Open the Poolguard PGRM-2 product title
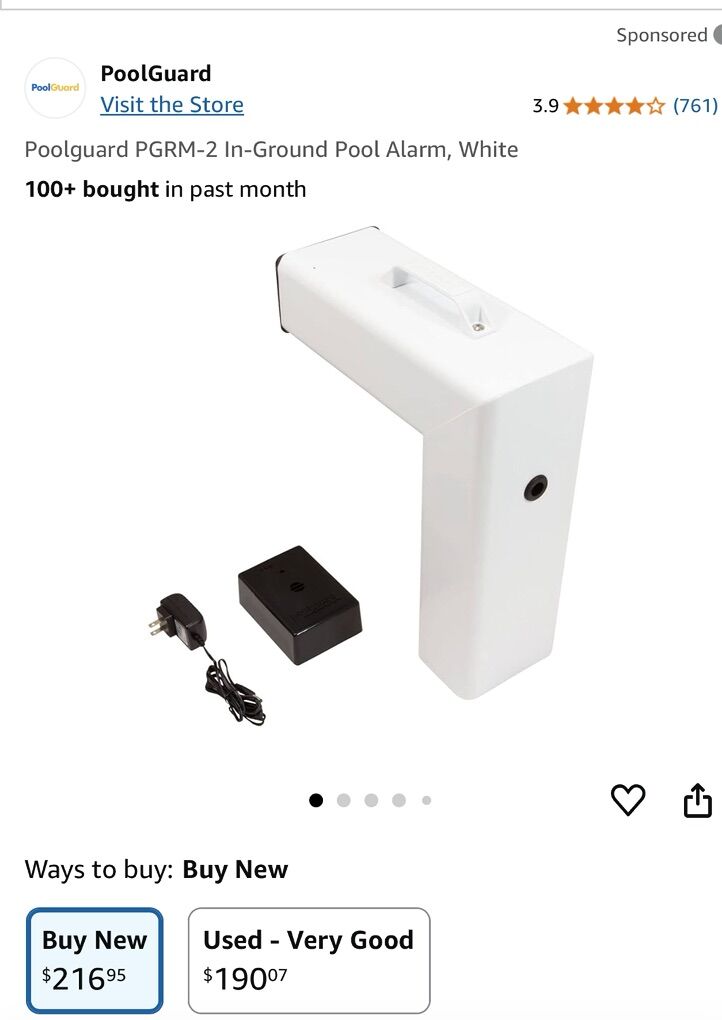 click(272, 150)
